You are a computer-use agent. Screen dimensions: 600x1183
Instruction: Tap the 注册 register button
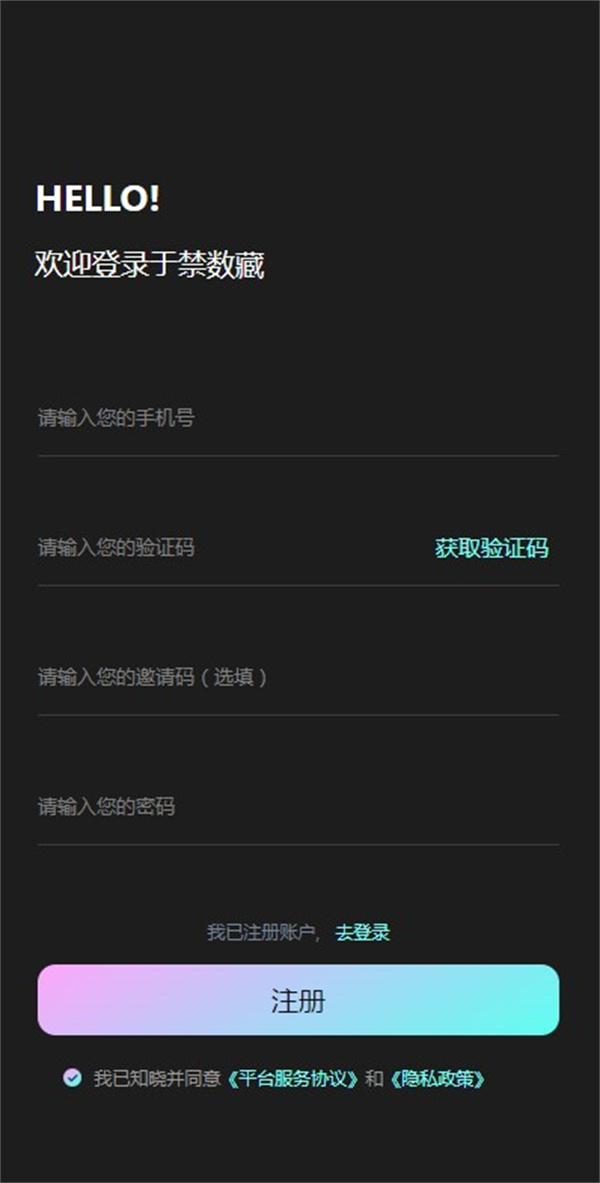[x=298, y=1000]
